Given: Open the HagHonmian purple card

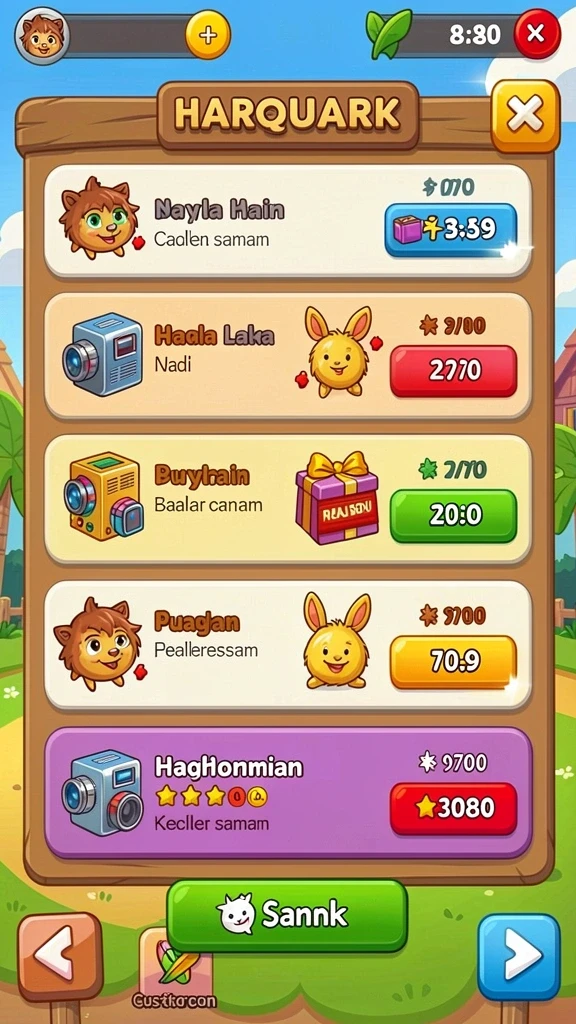Looking at the screenshot, I should click(287, 792).
